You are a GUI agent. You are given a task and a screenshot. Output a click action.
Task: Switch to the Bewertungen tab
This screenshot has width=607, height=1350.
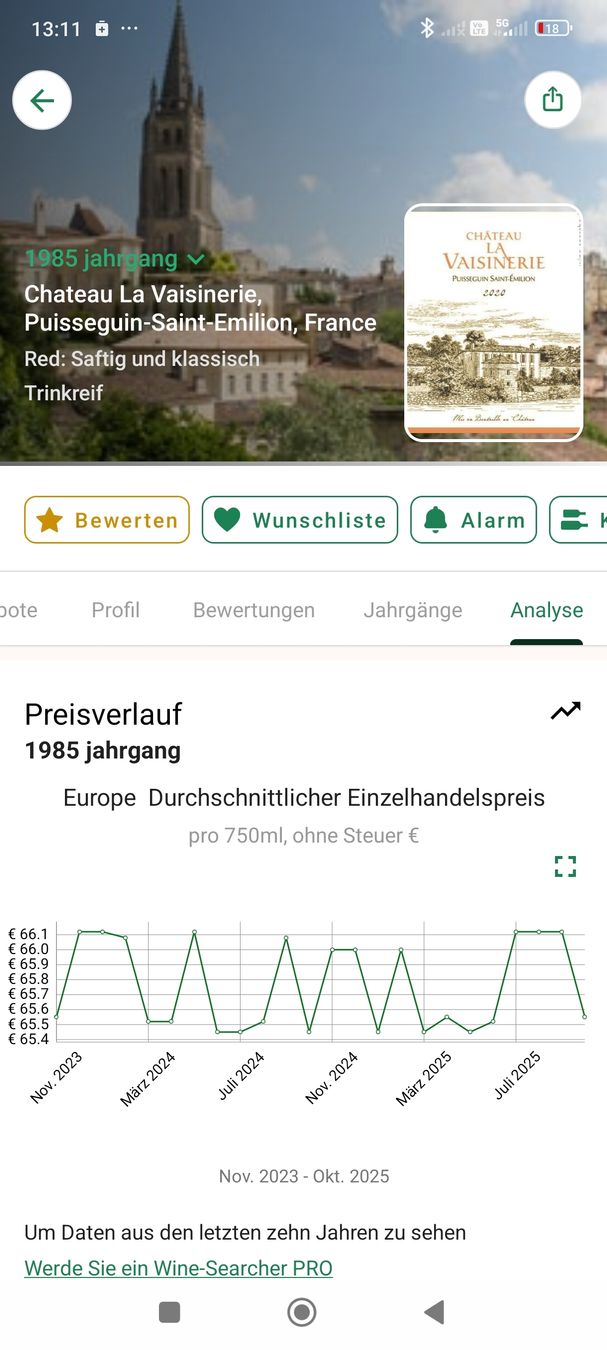pos(254,610)
